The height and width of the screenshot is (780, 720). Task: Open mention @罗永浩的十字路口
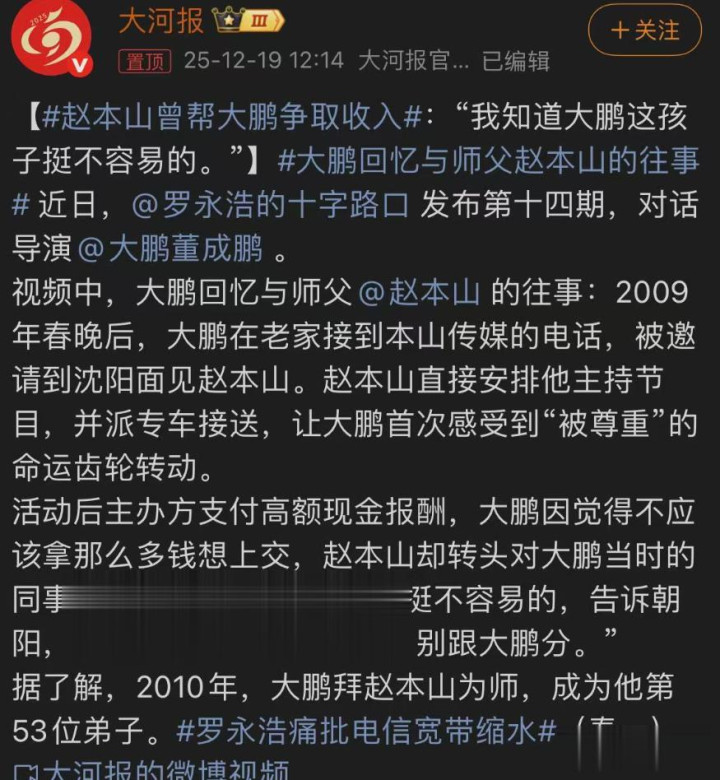coord(270,204)
